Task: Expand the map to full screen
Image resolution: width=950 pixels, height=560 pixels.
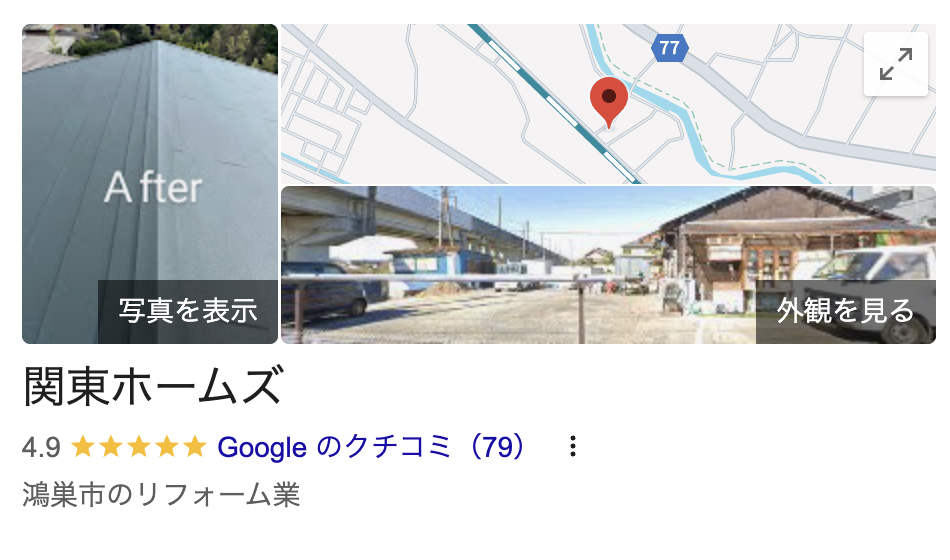Action: click(x=895, y=64)
